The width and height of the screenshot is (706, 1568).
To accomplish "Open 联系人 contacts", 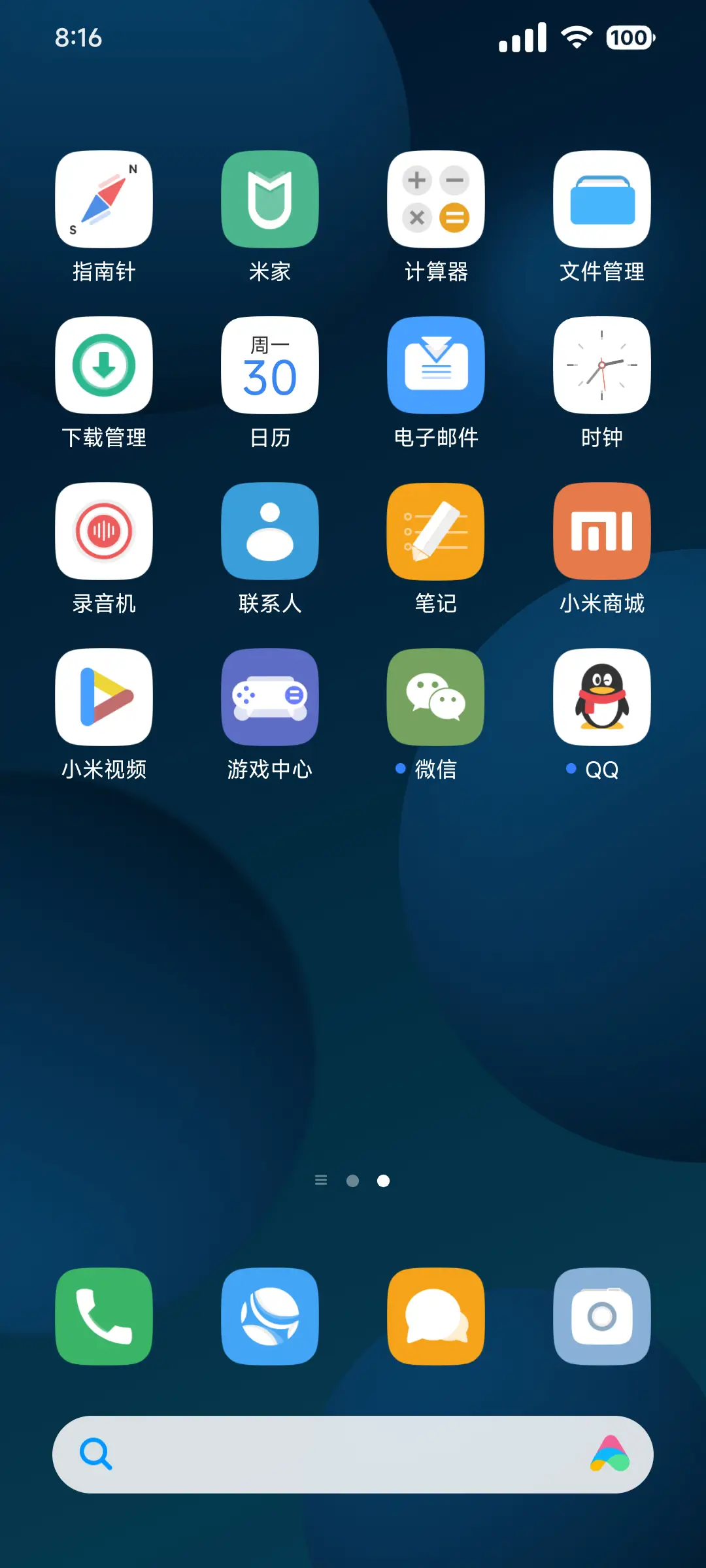I will coord(270,531).
